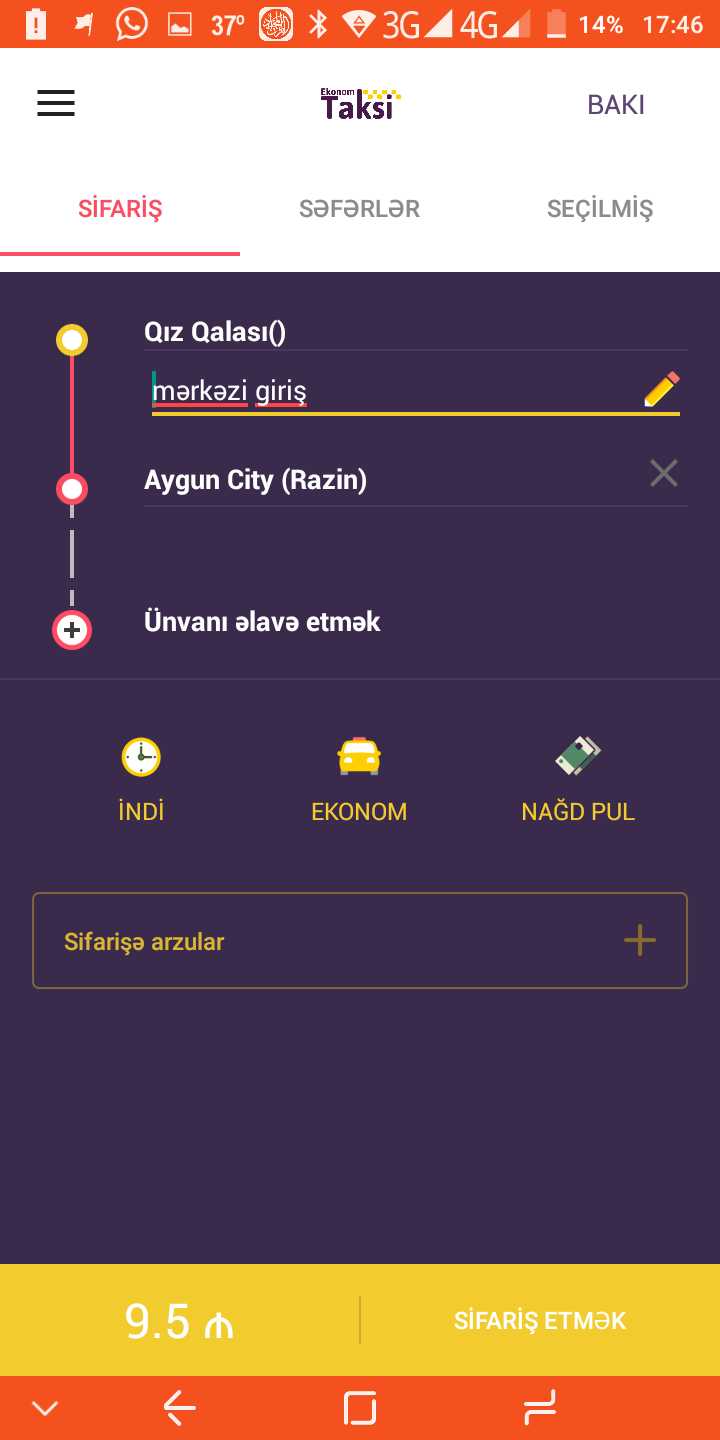Go back using the navigation bar arrow

pos(180,1408)
